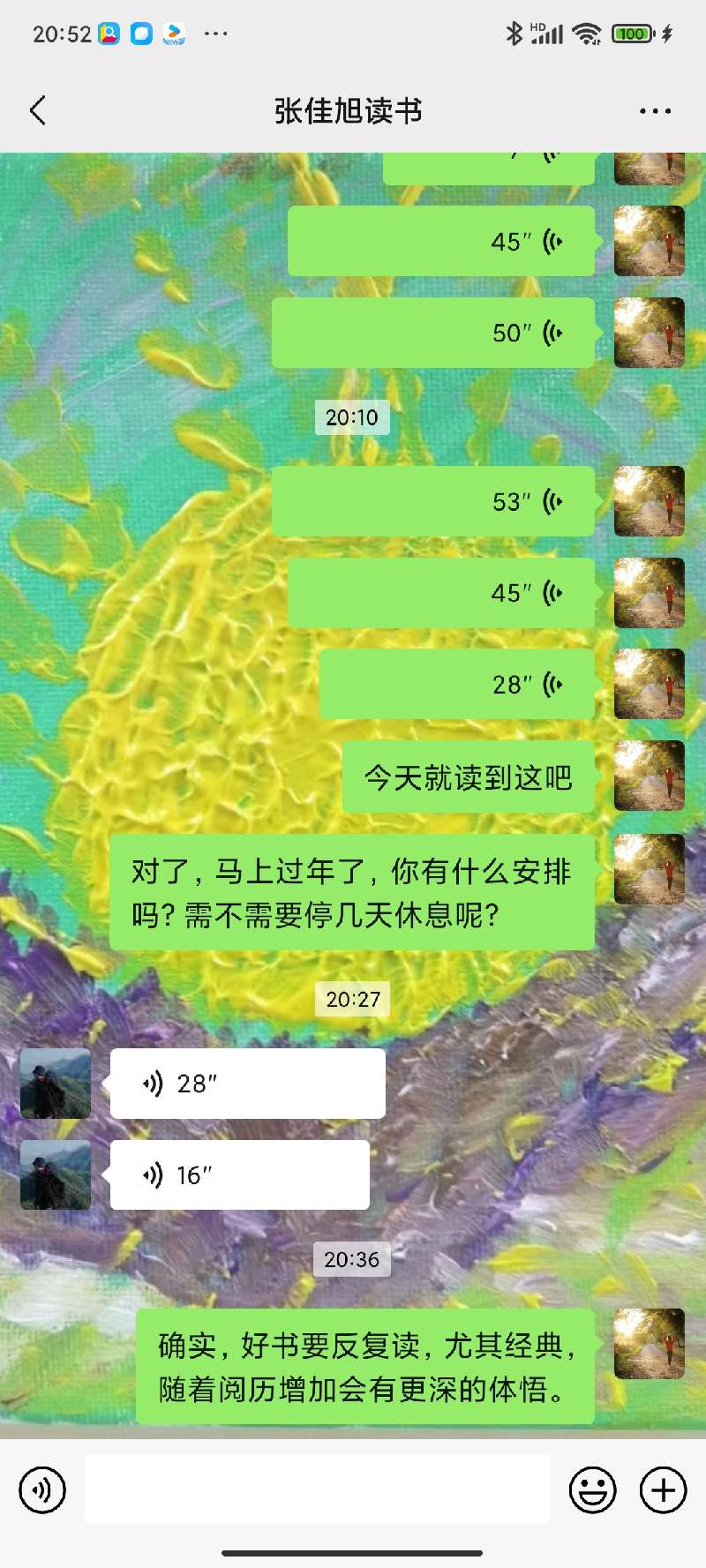The height and width of the screenshot is (1568, 706).
Task: Play the sent 50-second voice message
Action: [432, 333]
